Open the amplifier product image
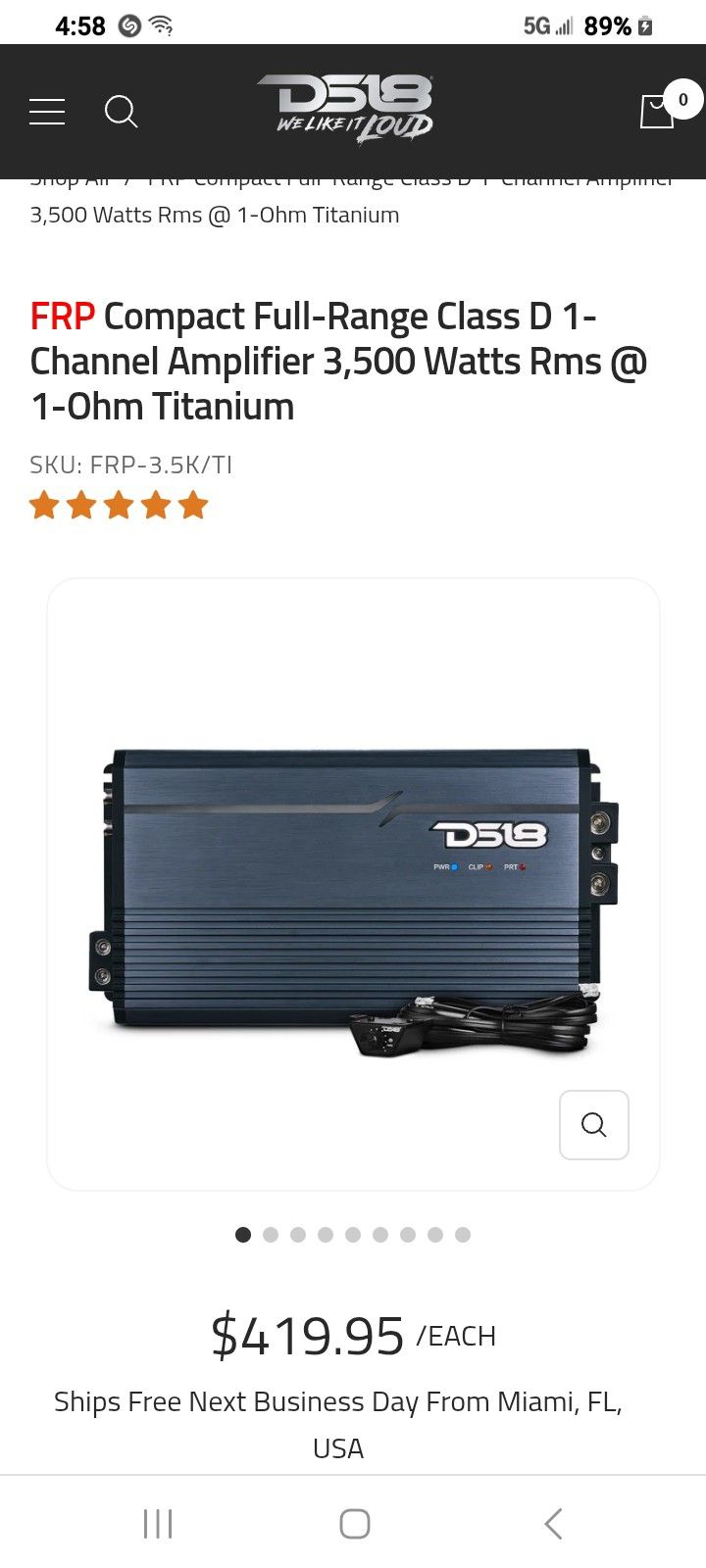The width and height of the screenshot is (706, 1568). (x=353, y=903)
